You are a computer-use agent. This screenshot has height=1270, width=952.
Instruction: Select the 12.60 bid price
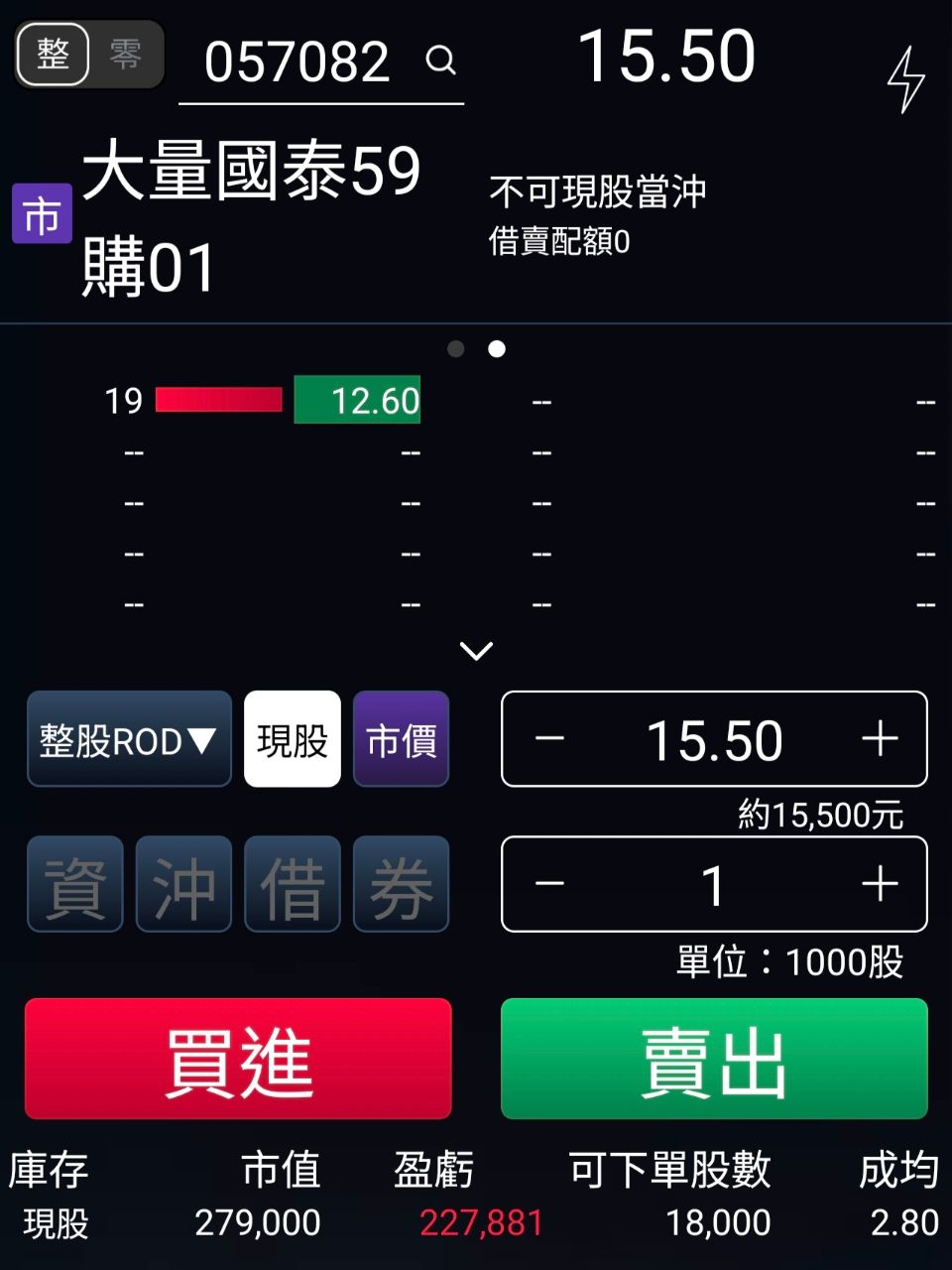(x=358, y=400)
